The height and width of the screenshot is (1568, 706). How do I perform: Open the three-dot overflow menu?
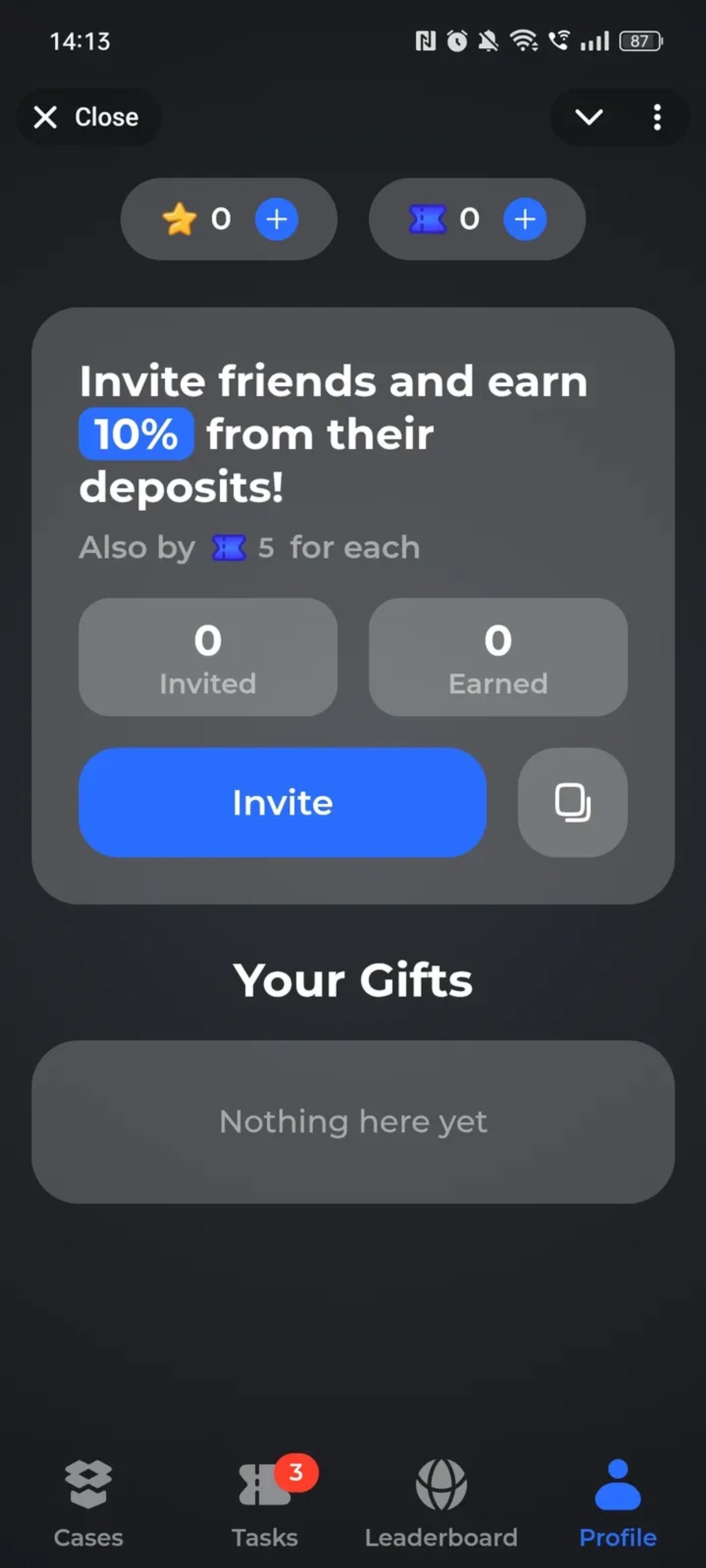[x=657, y=117]
